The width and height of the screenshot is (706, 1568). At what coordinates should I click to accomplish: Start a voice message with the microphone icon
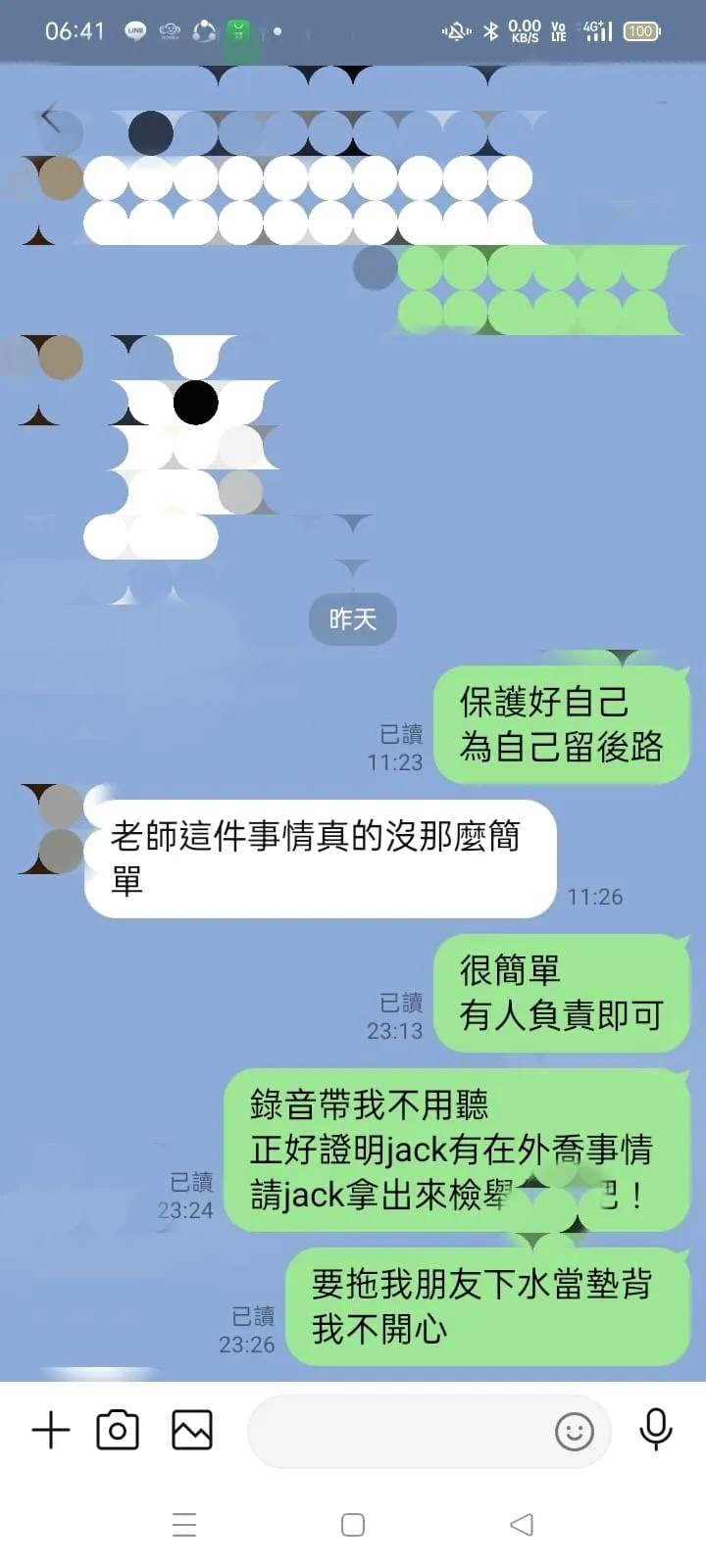point(655,1431)
